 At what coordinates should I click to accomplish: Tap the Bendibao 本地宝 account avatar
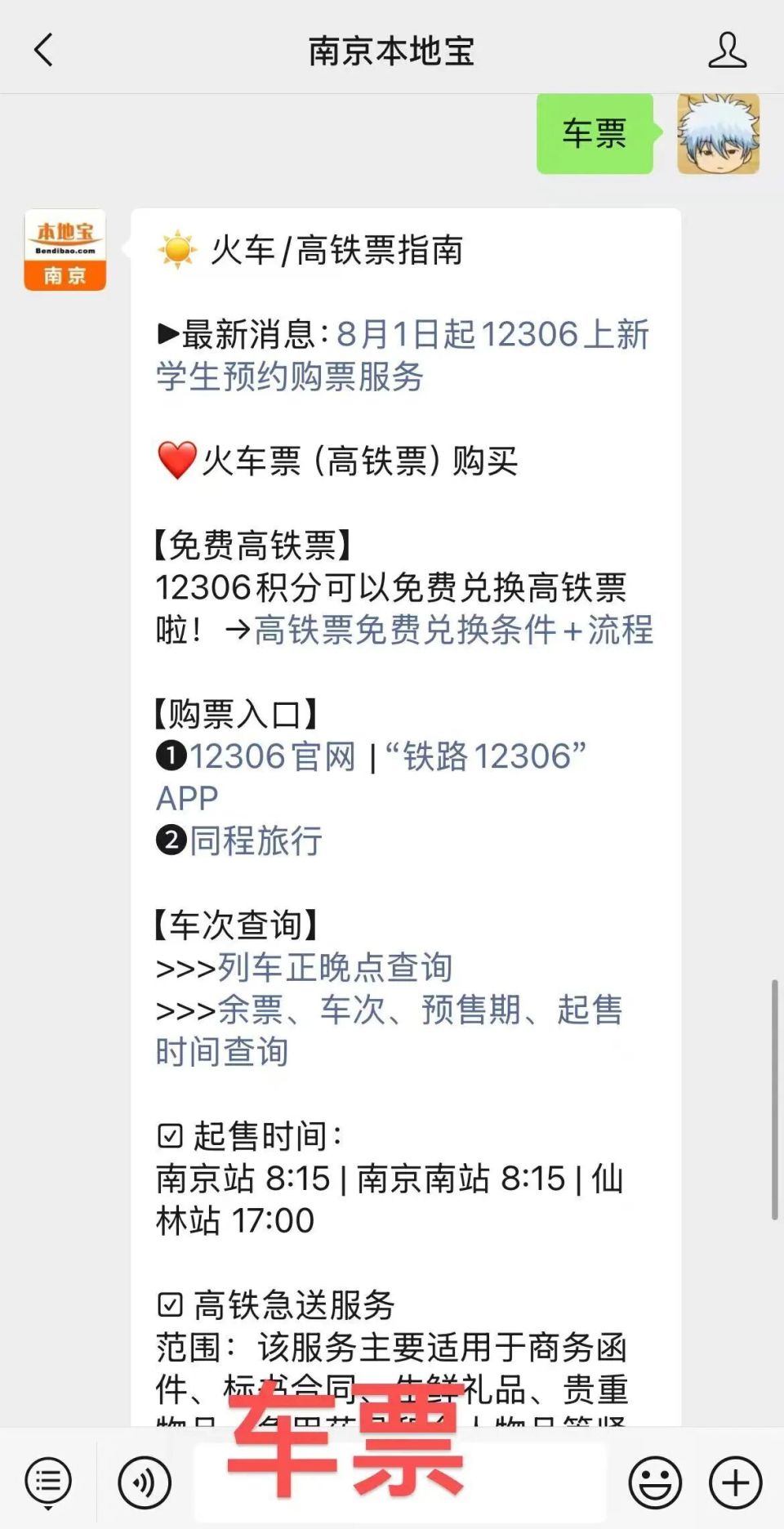pos(65,251)
